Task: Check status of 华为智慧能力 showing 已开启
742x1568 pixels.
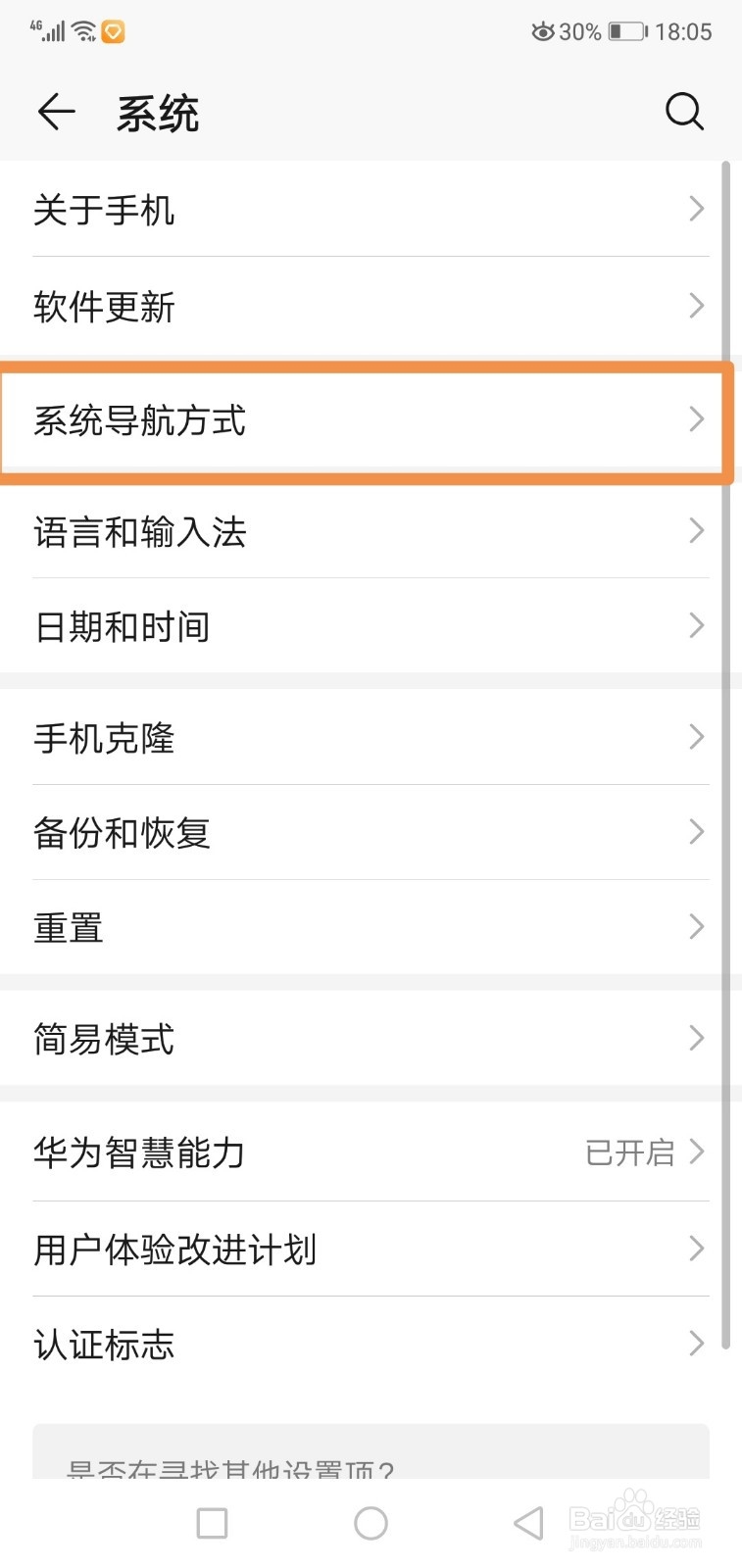Action: tap(628, 1152)
